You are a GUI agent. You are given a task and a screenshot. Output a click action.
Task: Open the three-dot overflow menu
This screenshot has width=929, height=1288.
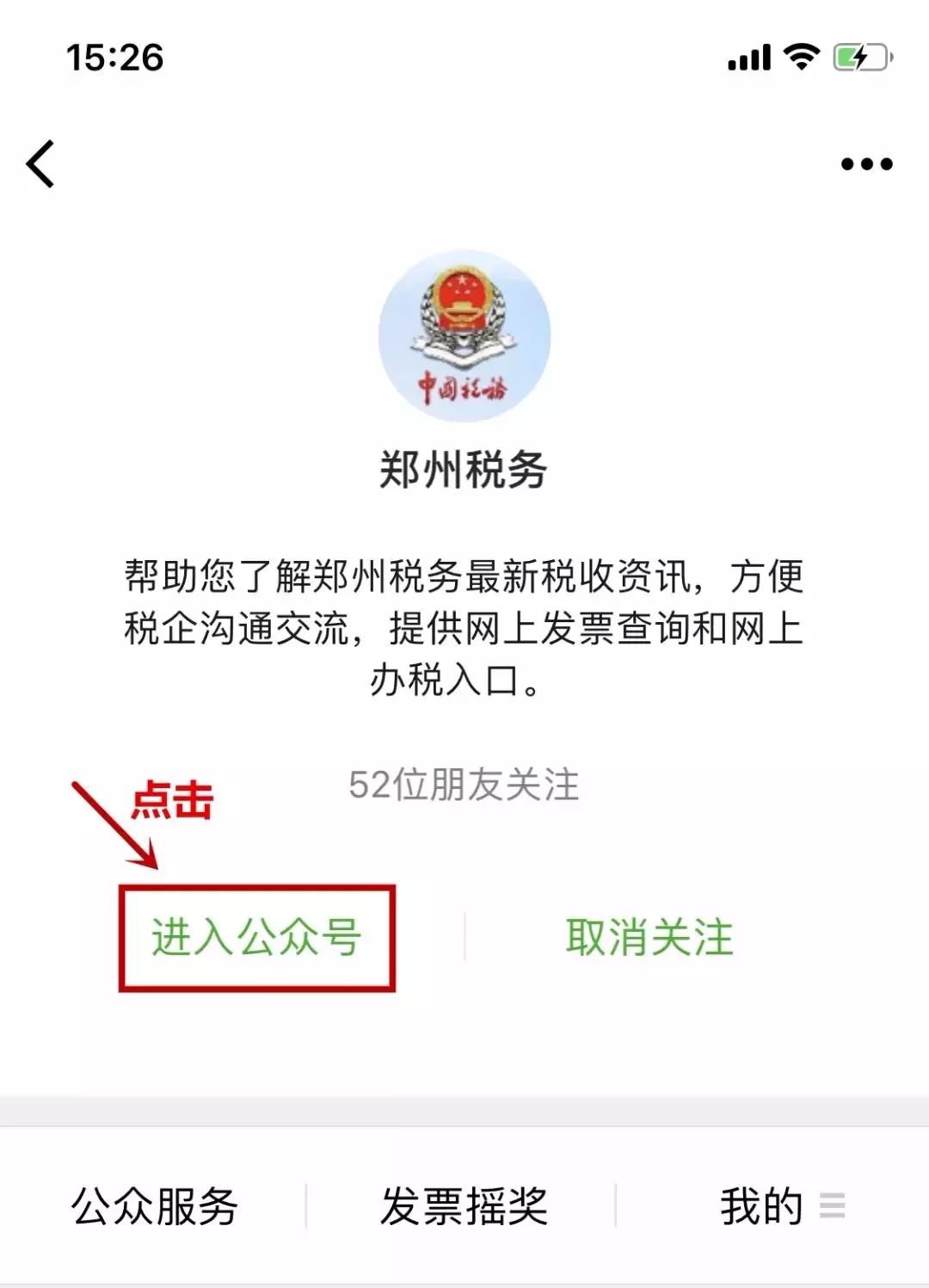(866, 163)
